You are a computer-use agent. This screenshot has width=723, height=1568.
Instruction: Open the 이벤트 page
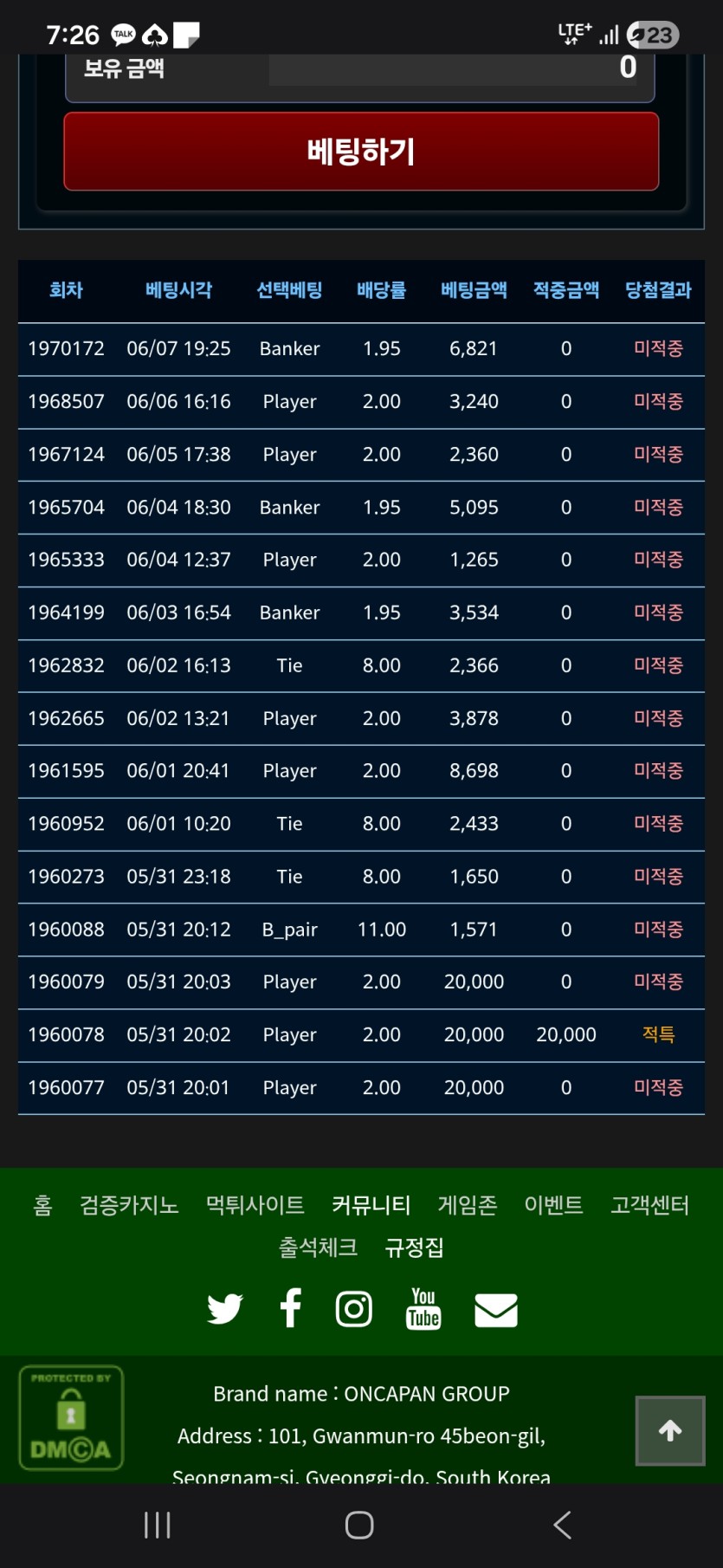[554, 1205]
